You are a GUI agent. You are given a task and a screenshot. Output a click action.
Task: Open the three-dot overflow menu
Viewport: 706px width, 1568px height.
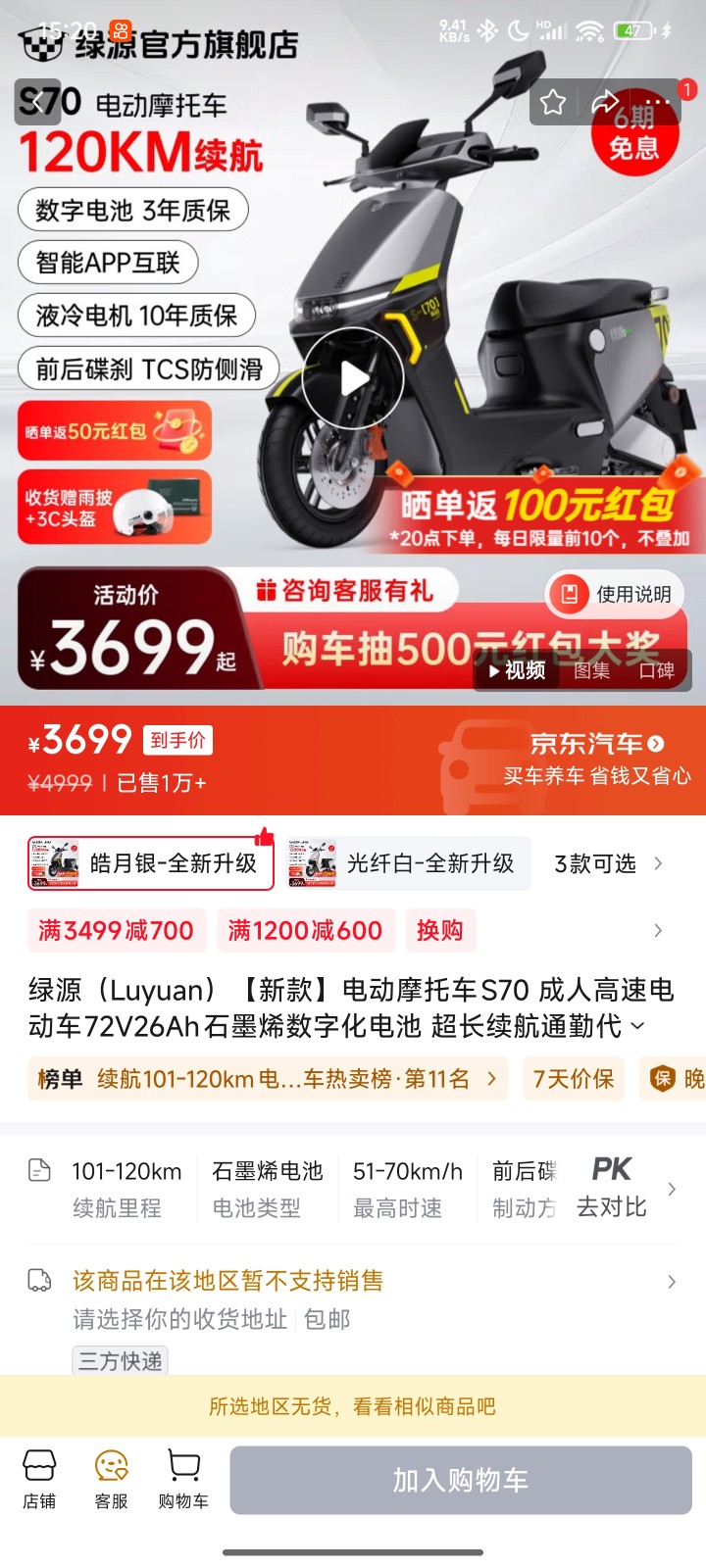tap(657, 102)
